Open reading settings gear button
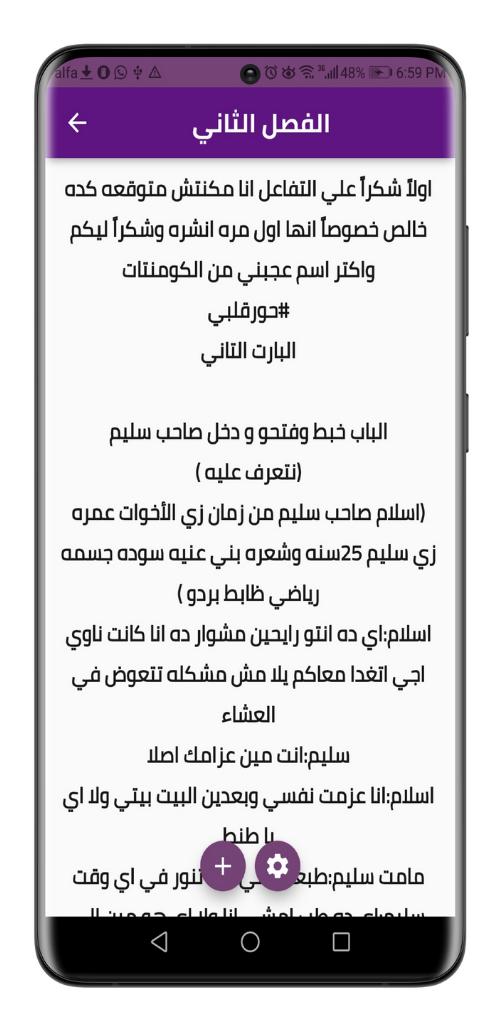Viewport: 500px width, 1024px height. [x=278, y=866]
